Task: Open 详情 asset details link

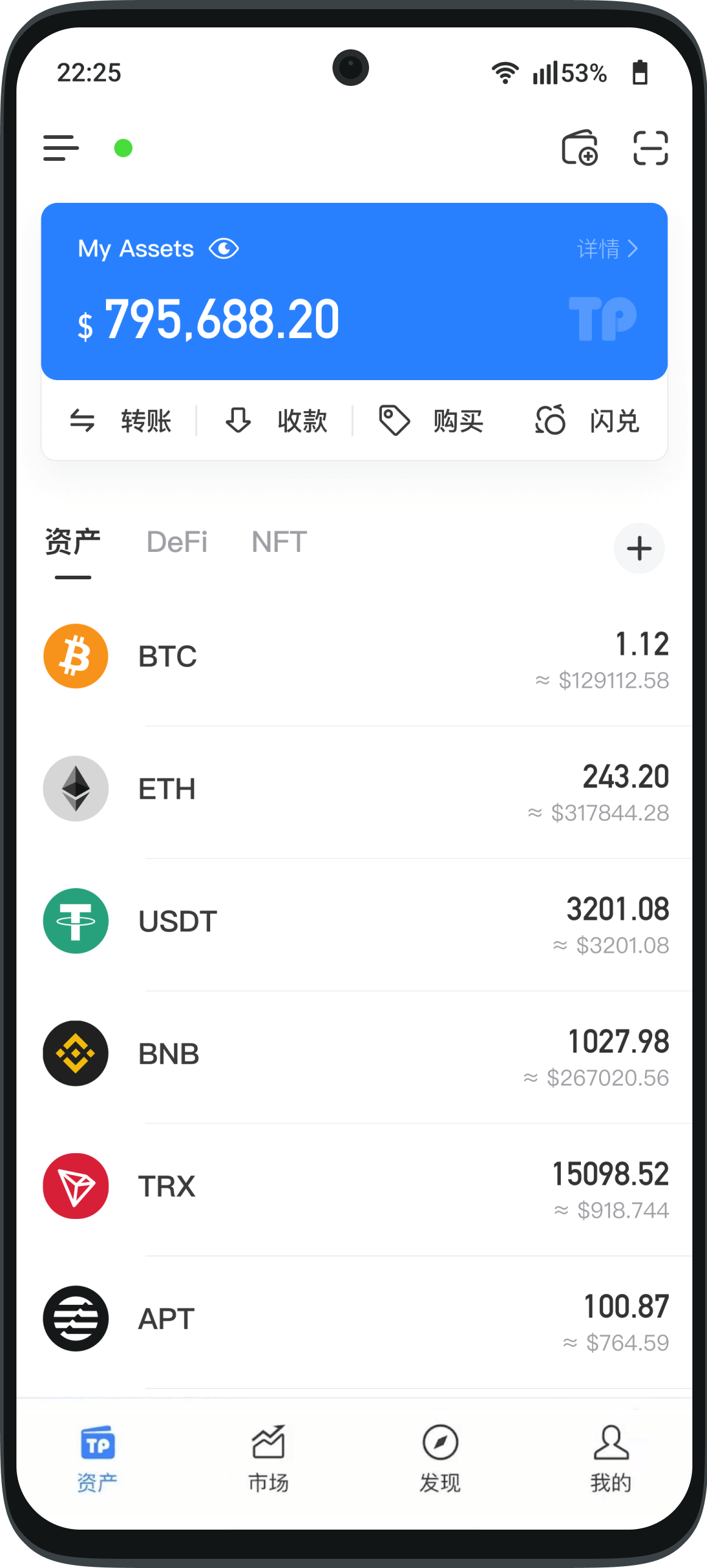Action: point(607,249)
